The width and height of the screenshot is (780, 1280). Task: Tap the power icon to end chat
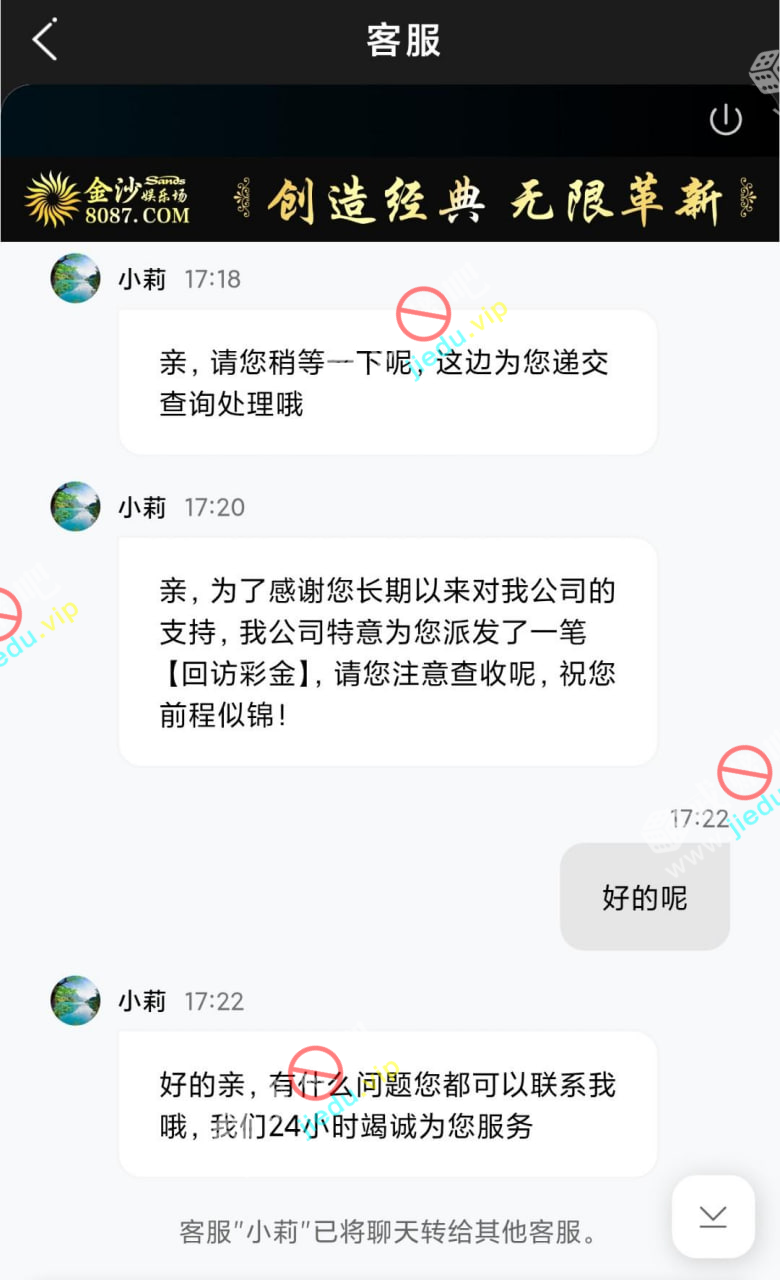pyautogui.click(x=726, y=120)
